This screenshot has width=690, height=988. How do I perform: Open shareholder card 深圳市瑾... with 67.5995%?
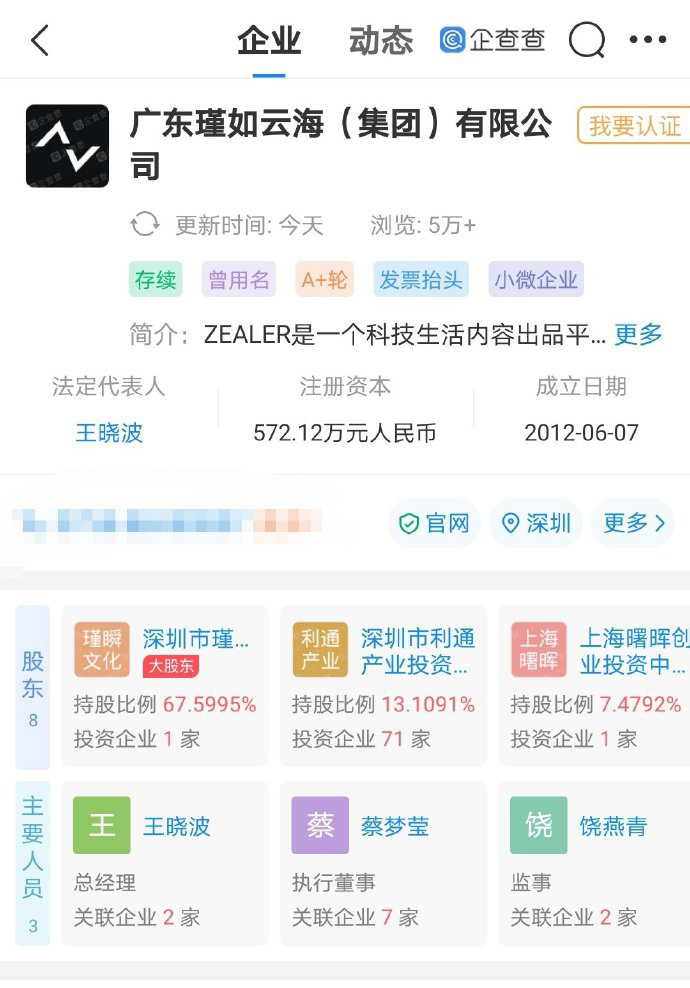pyautogui.click(x=164, y=685)
